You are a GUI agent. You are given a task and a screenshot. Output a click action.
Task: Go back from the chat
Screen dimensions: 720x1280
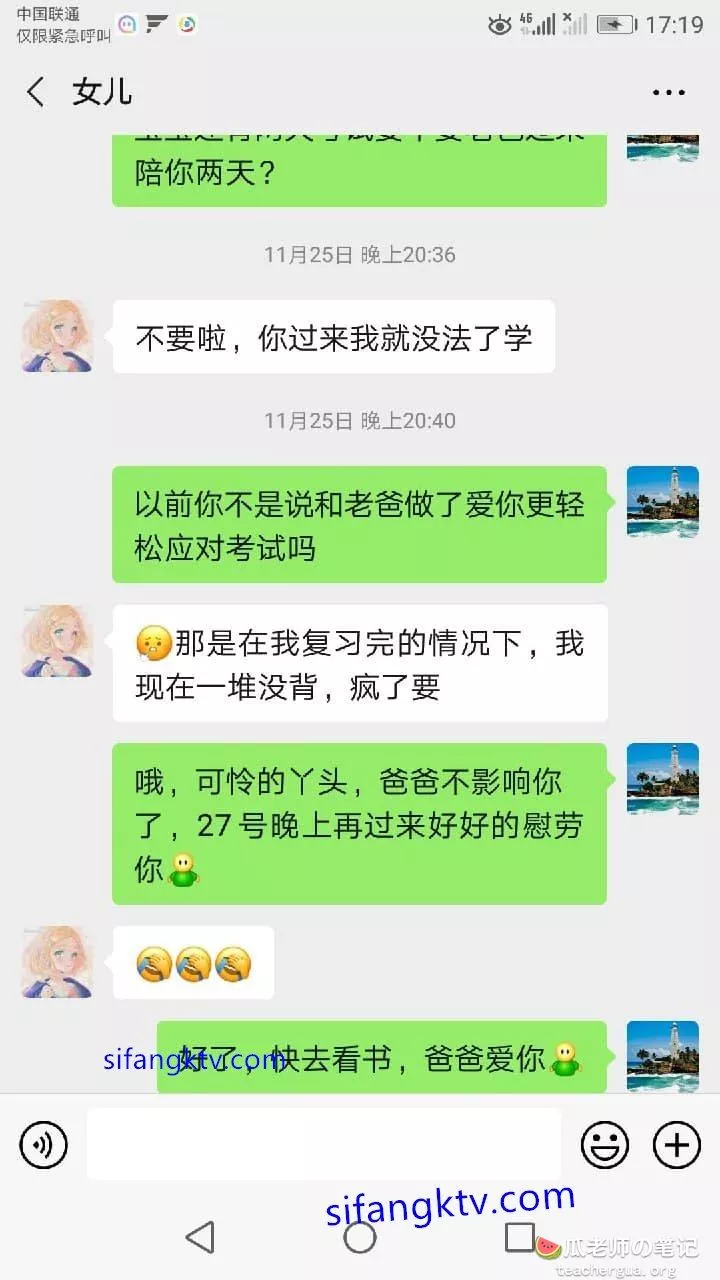(36, 92)
